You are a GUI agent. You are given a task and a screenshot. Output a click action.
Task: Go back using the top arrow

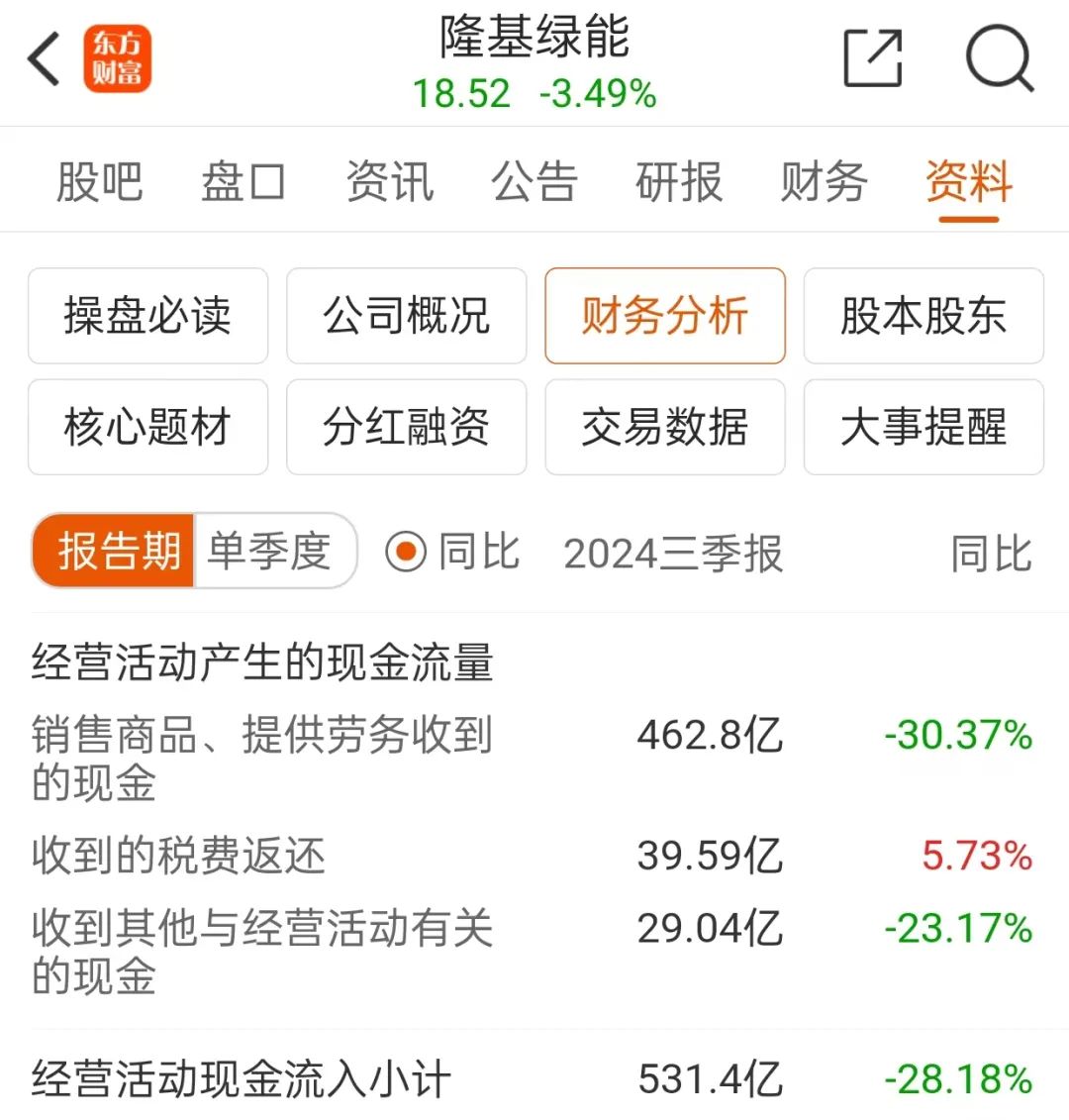[45, 59]
